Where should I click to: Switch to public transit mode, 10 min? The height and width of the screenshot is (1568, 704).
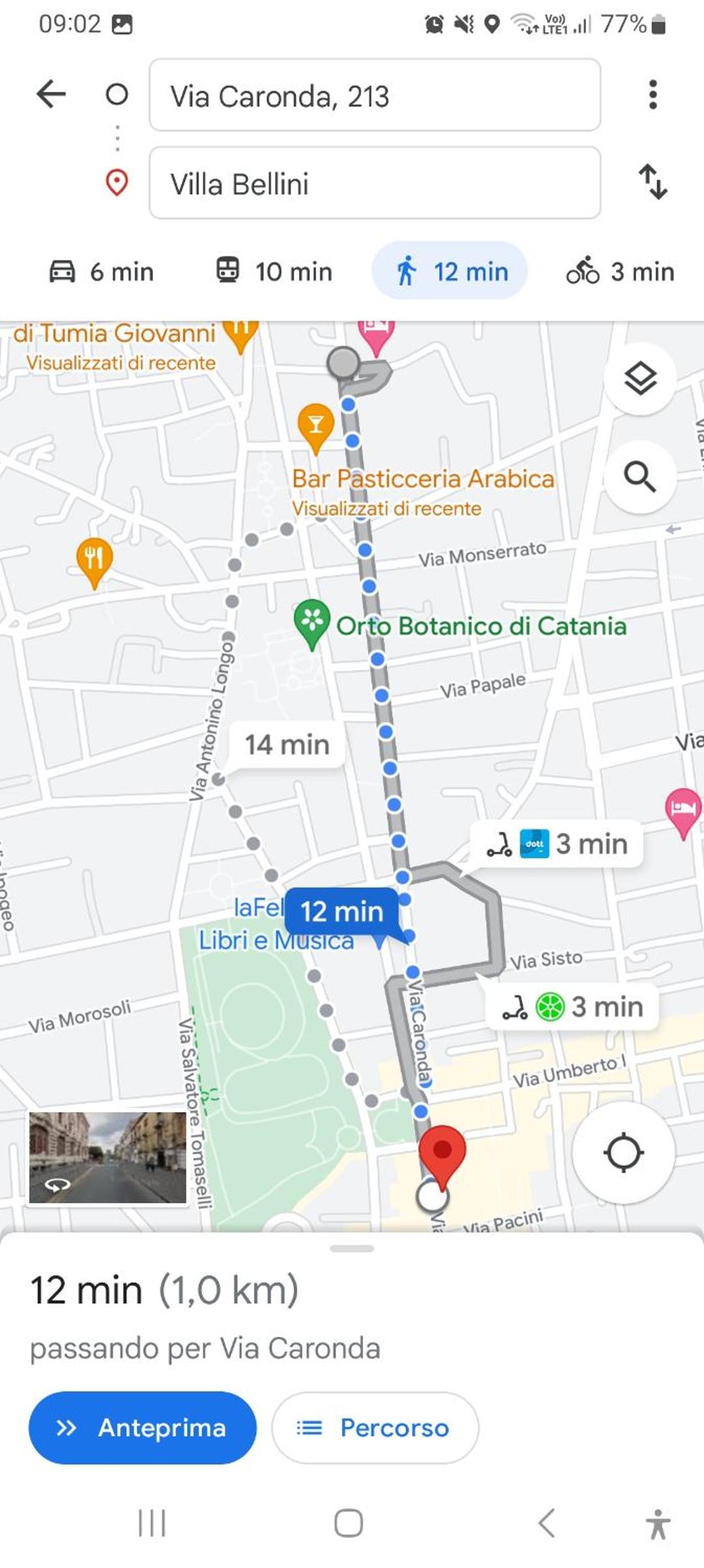274,271
